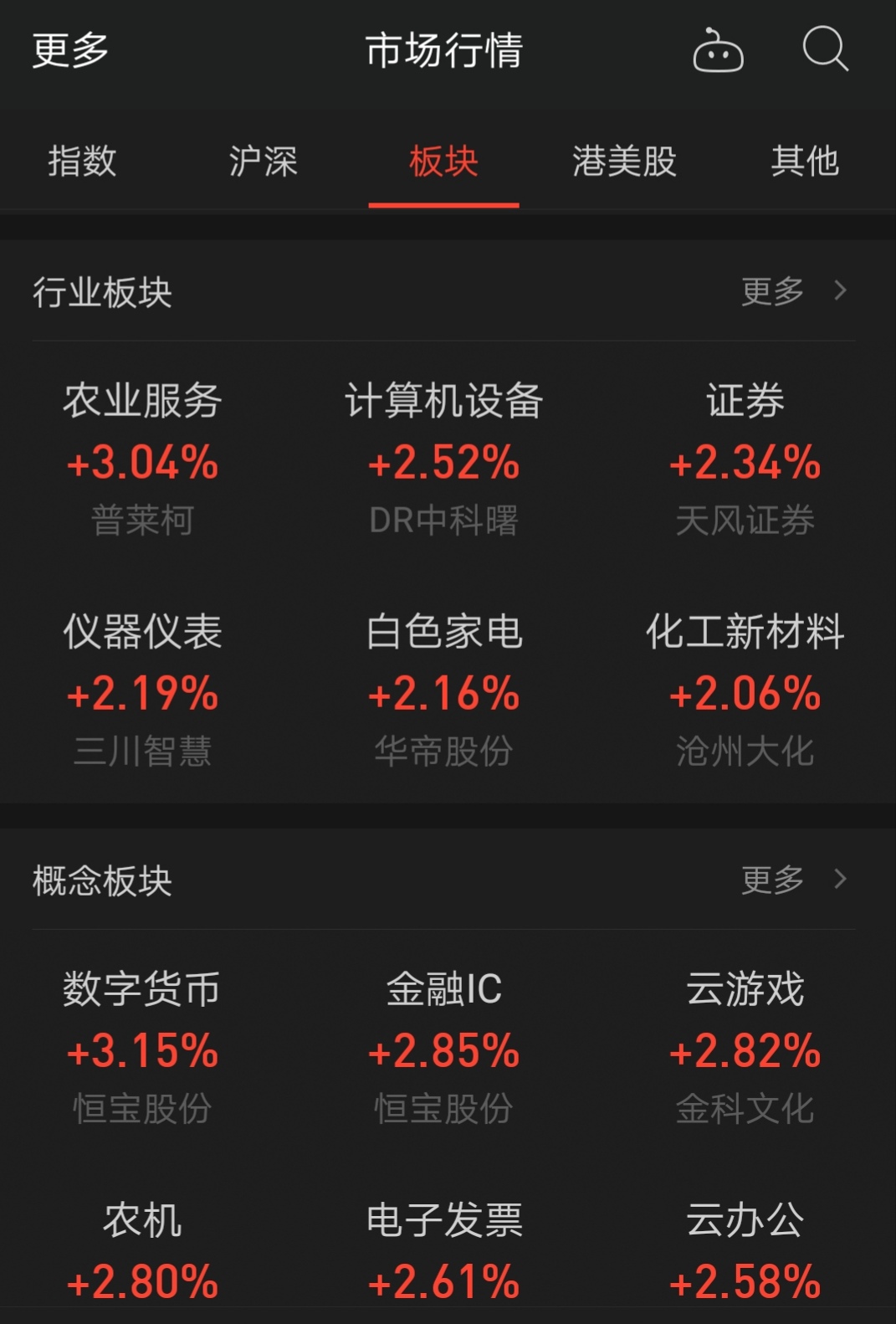Open the AI assistant robot icon

click(x=719, y=50)
